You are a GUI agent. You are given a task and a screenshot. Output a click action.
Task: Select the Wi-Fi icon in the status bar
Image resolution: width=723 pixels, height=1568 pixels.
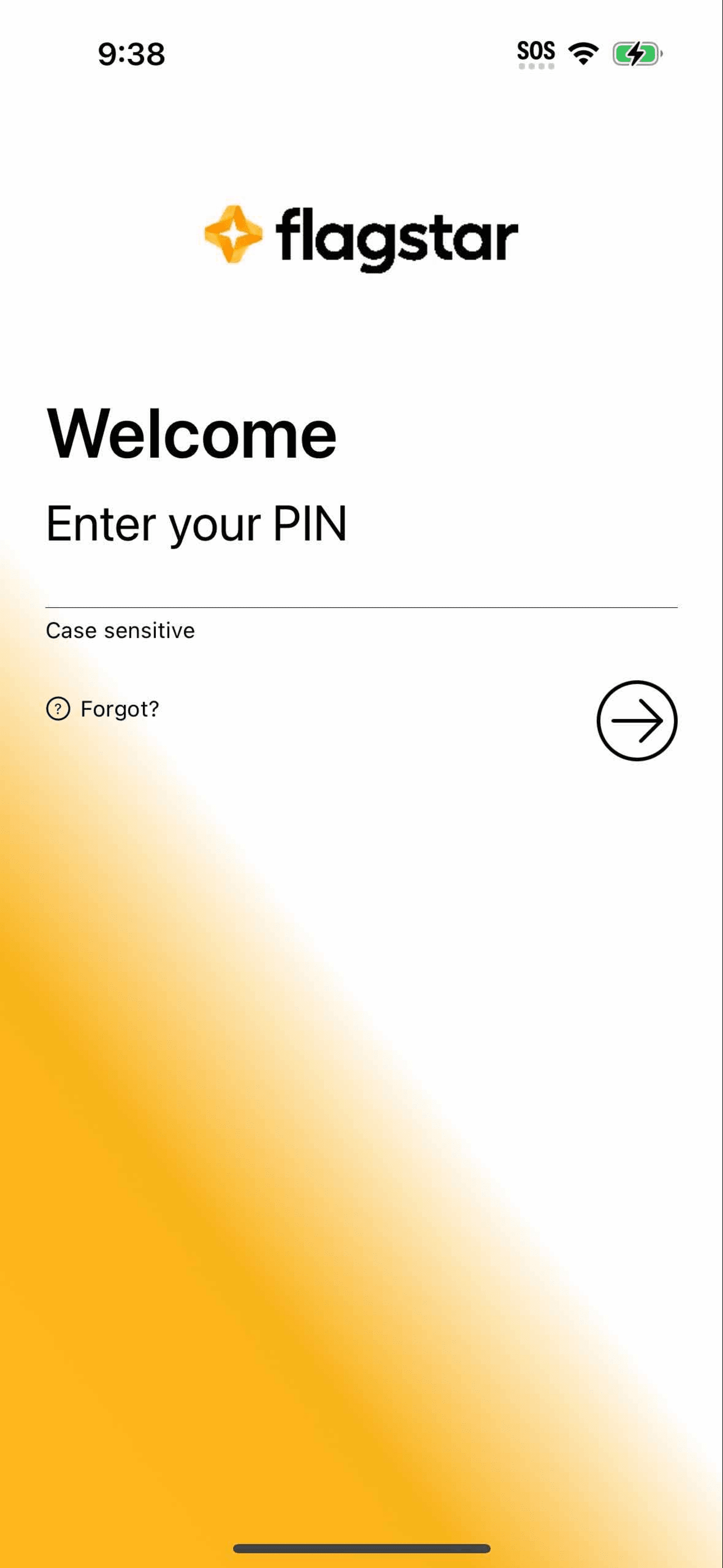point(582,52)
